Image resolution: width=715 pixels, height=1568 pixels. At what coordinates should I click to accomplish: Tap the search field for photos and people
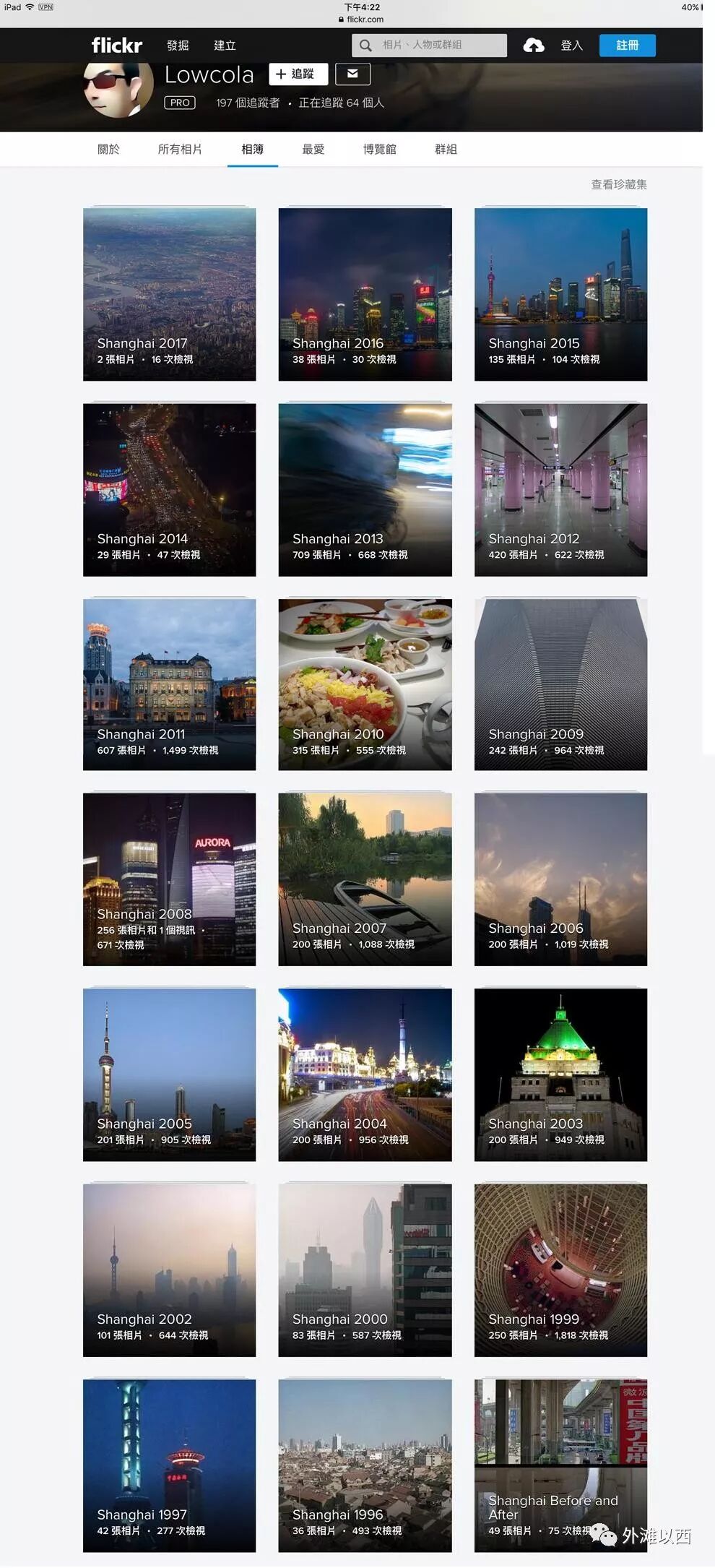429,46
